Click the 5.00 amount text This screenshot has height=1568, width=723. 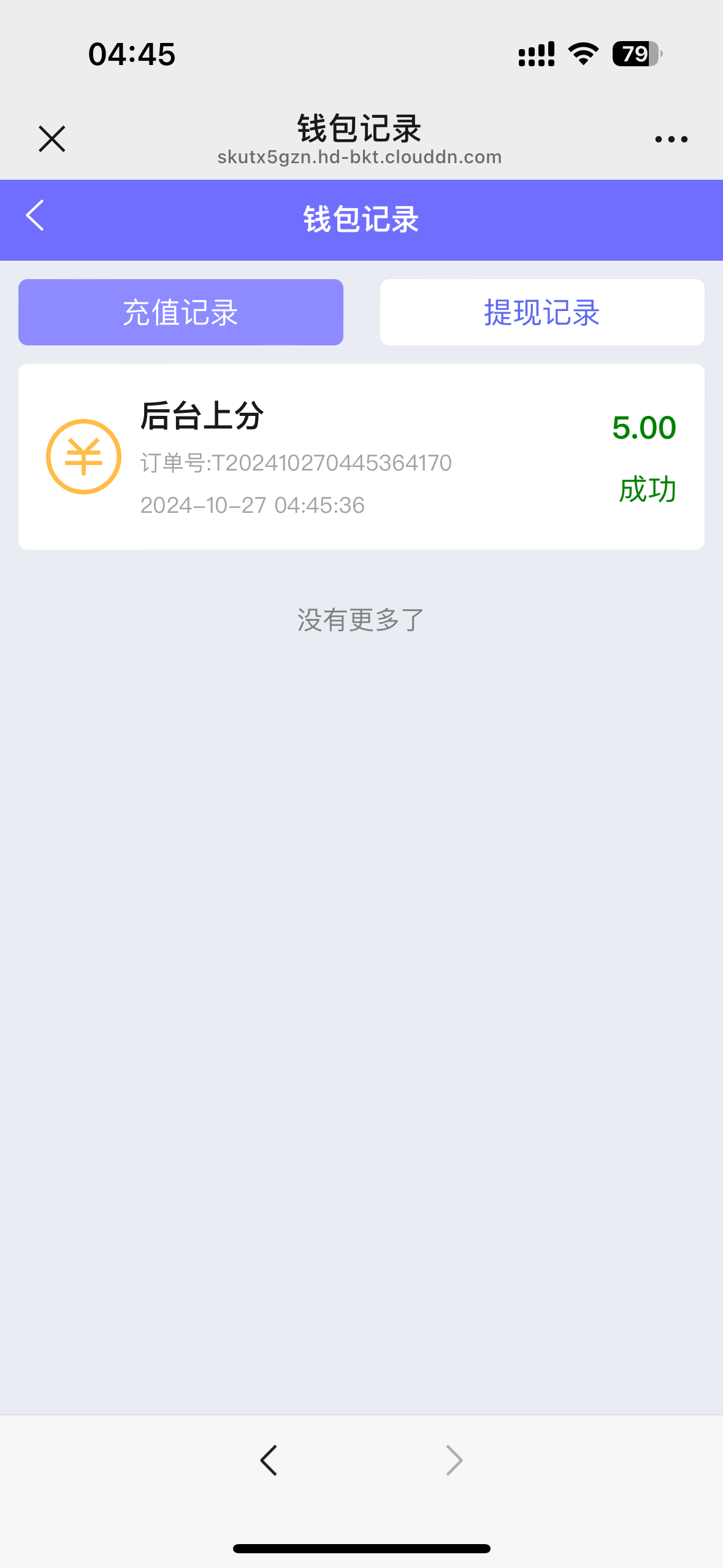644,428
